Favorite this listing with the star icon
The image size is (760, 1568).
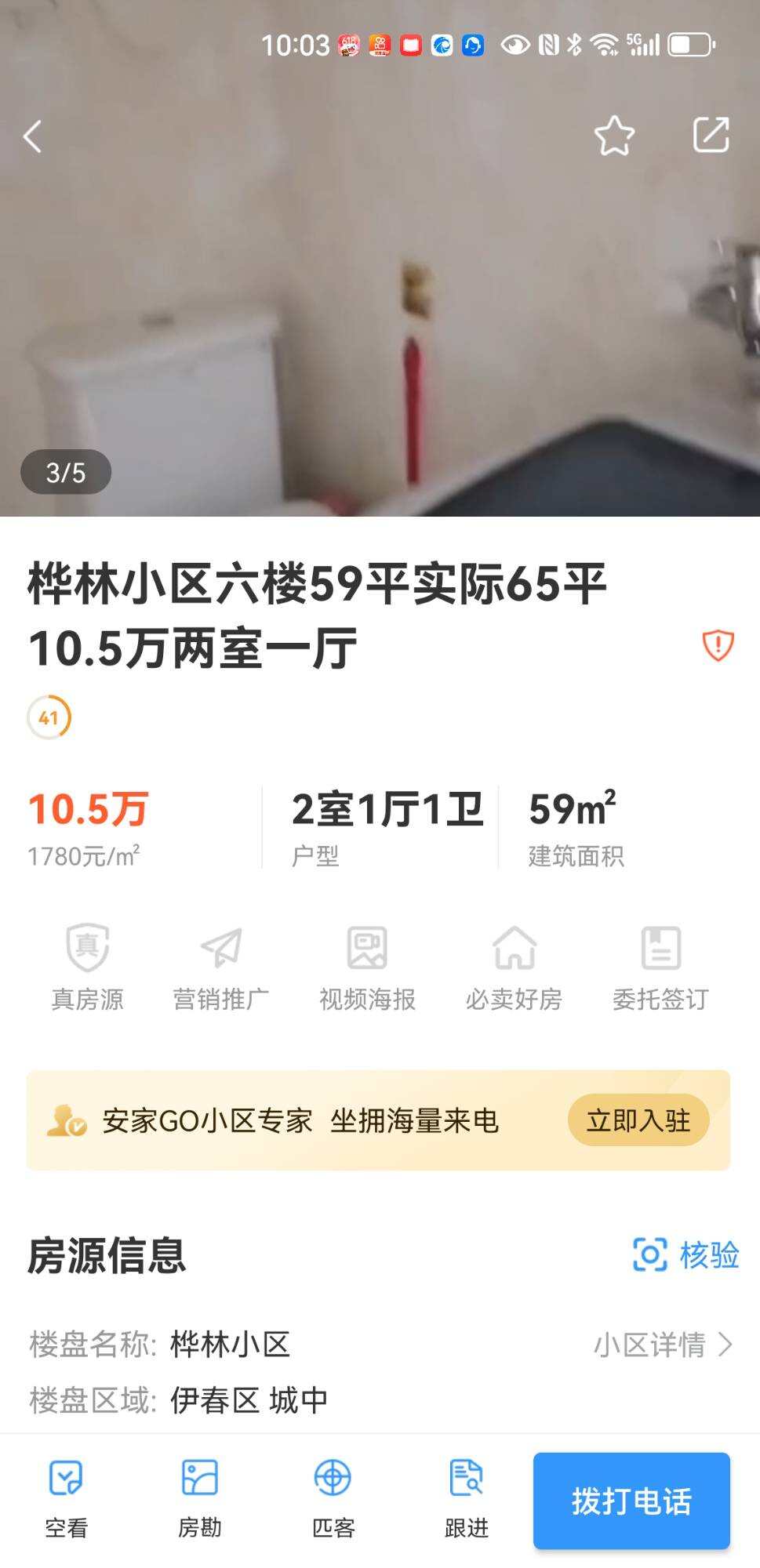[x=614, y=136]
